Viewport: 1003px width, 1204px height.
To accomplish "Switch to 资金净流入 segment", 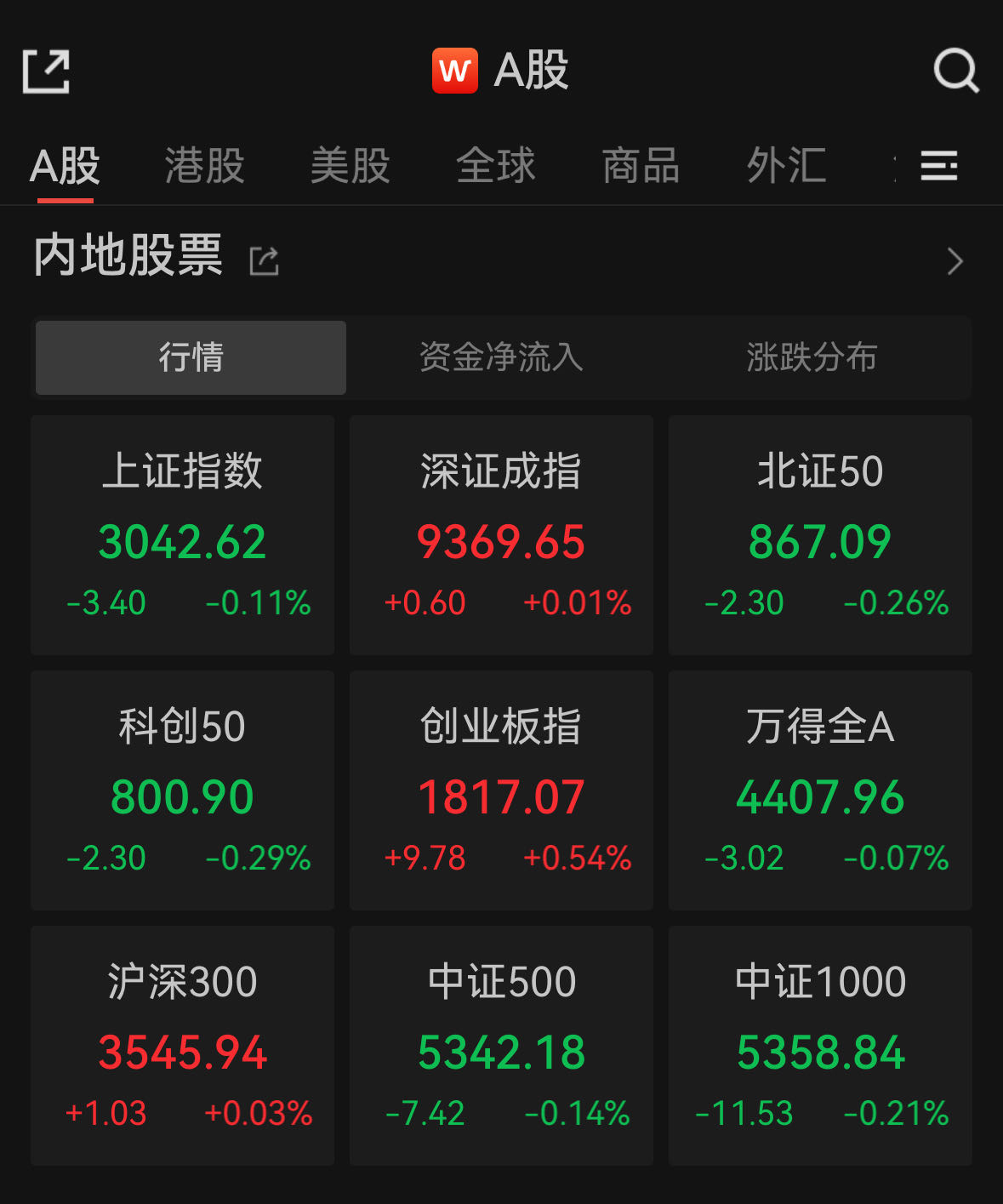I will [501, 357].
